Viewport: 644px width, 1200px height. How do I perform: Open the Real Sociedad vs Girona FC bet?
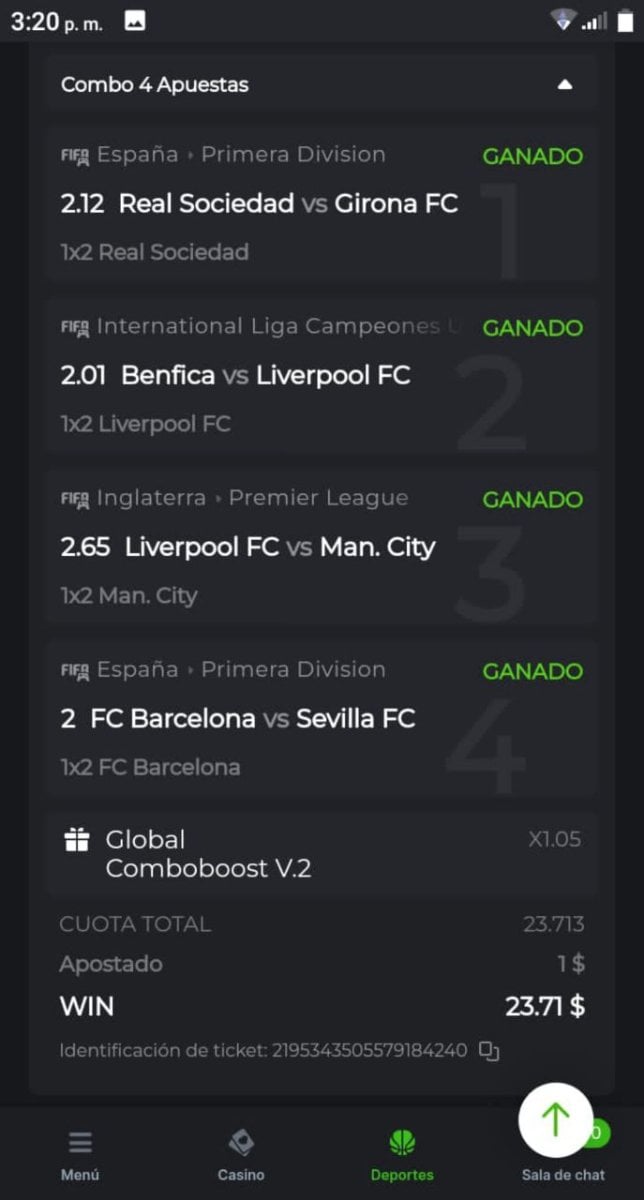(258, 204)
